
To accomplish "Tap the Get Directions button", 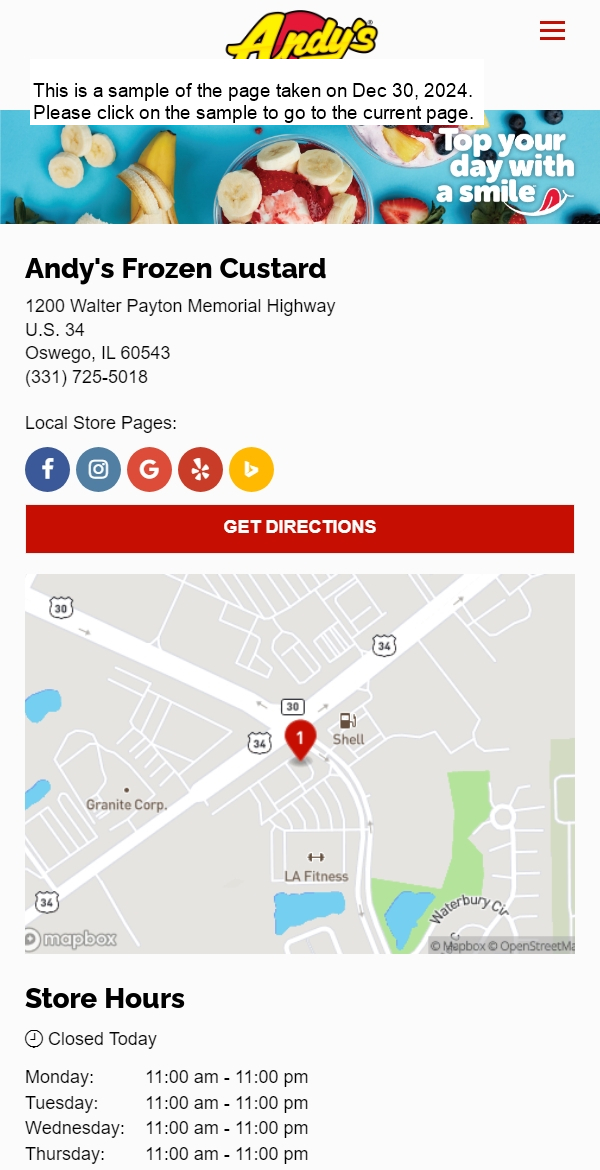I will click(300, 528).
